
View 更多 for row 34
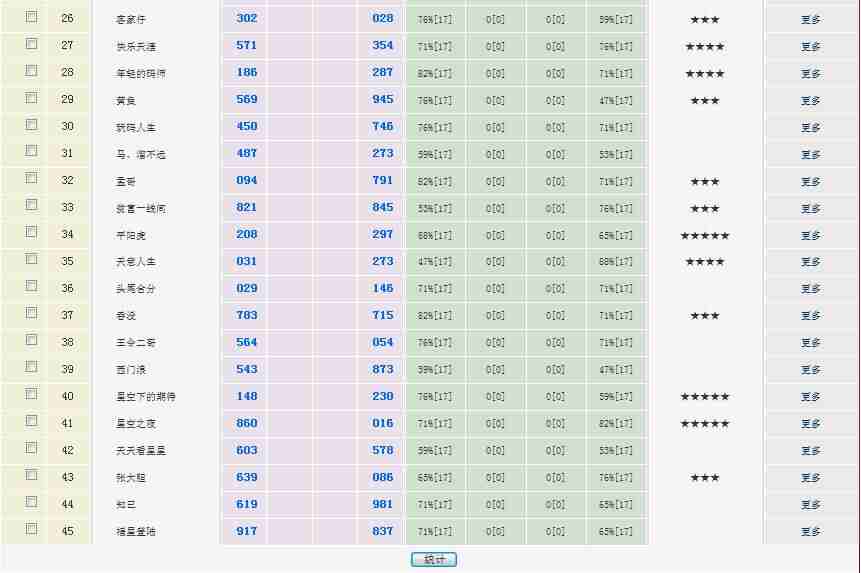click(811, 236)
